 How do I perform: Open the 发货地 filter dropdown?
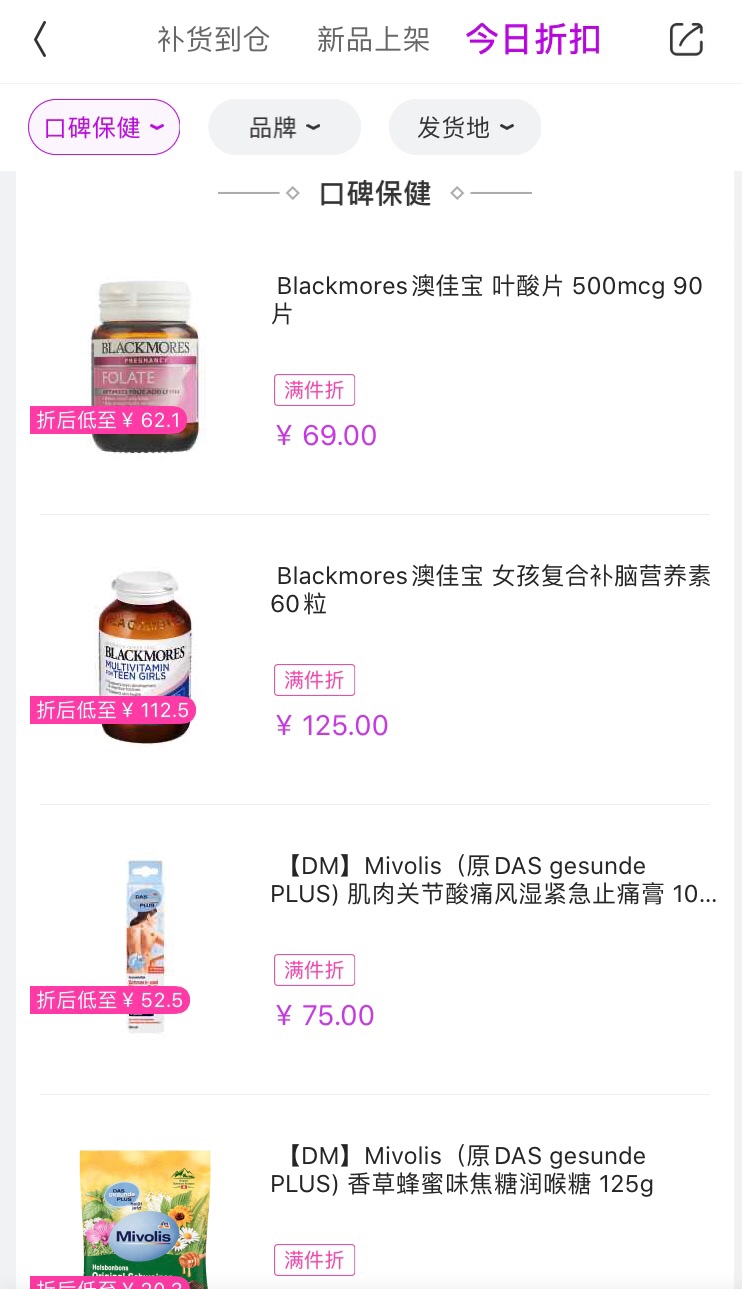(x=465, y=127)
